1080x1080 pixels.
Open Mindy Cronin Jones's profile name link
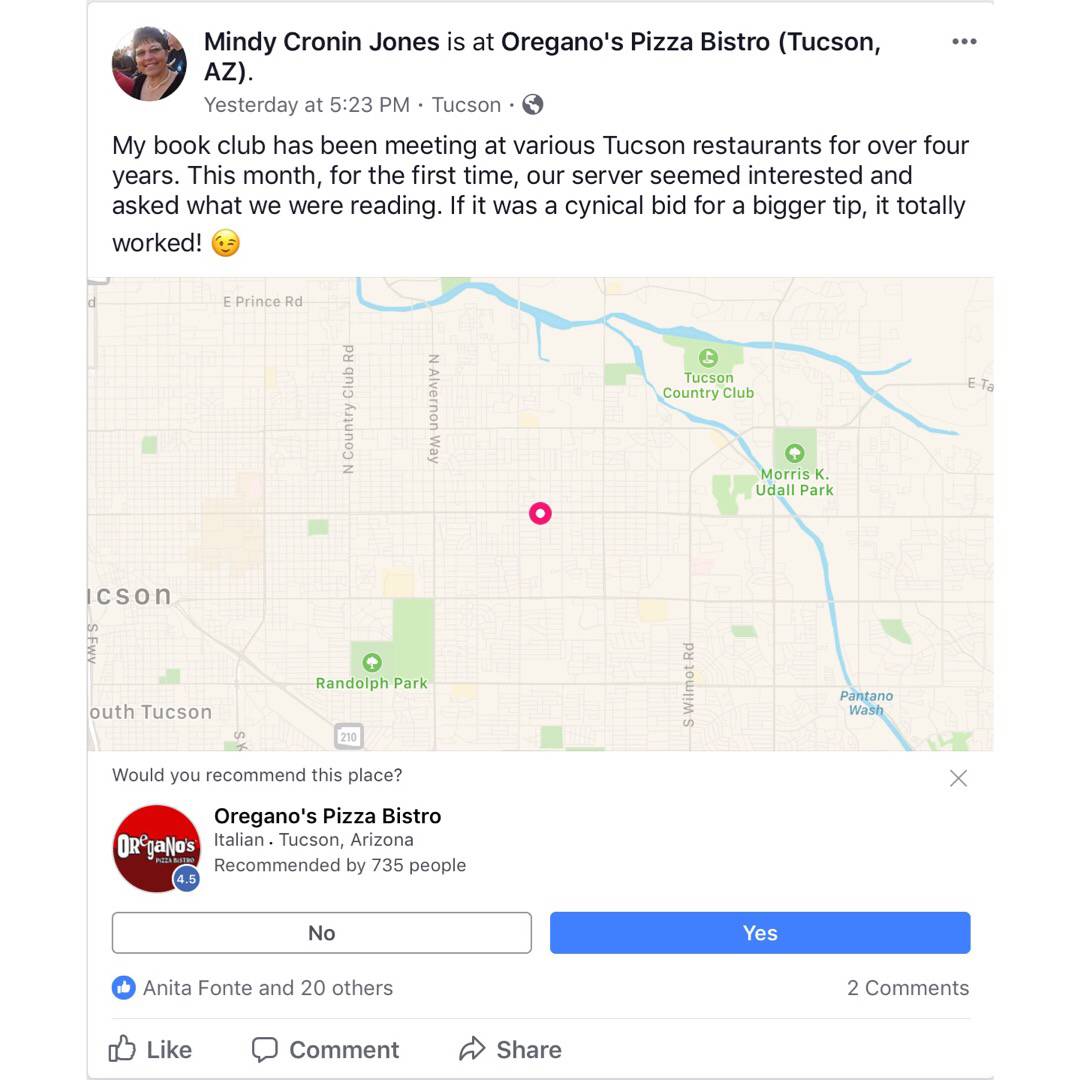(321, 42)
